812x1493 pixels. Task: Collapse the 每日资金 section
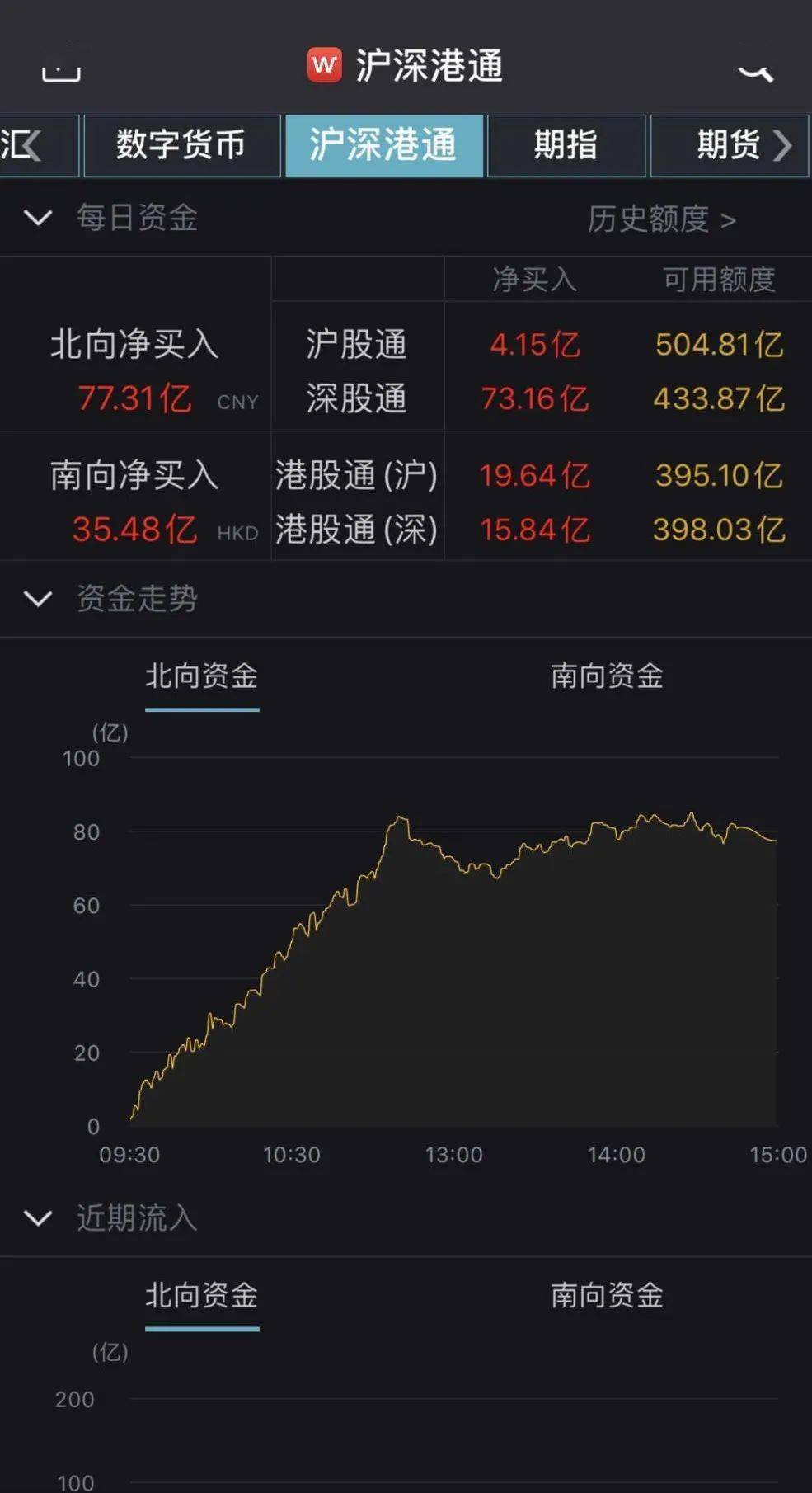pyautogui.click(x=38, y=218)
